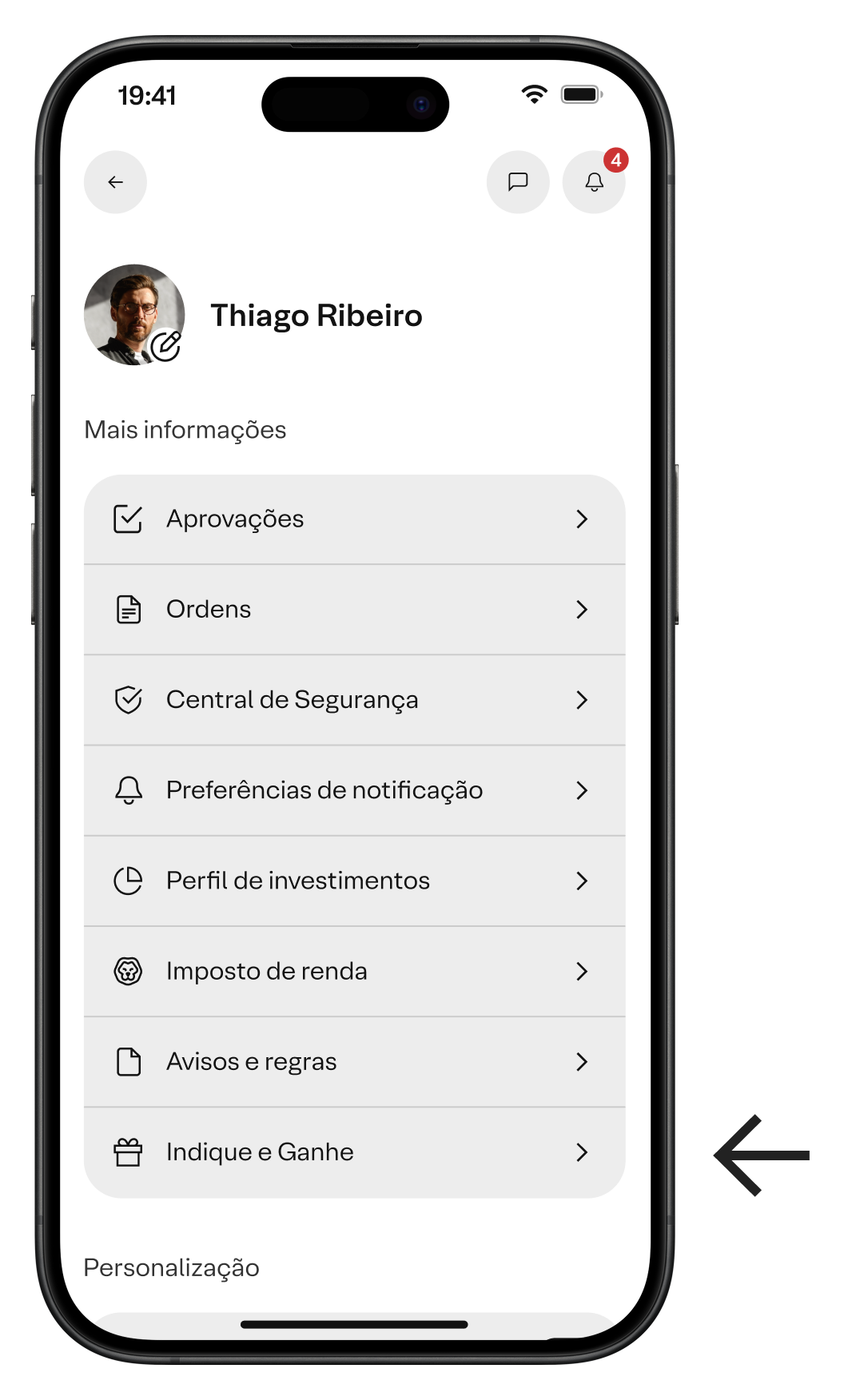Viewport: 844px width, 1400px height.
Task: Open the chat messages icon
Action: [x=518, y=182]
